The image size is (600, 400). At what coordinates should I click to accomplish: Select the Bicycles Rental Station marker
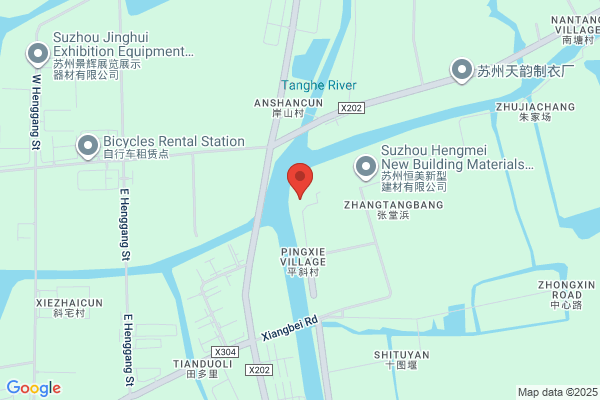point(88,147)
